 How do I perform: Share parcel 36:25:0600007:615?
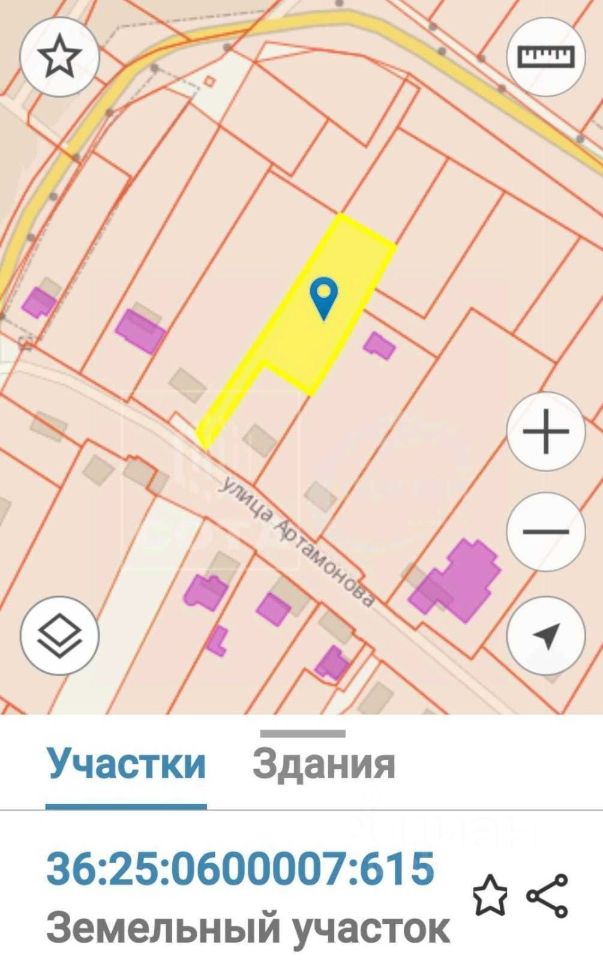pos(547,896)
